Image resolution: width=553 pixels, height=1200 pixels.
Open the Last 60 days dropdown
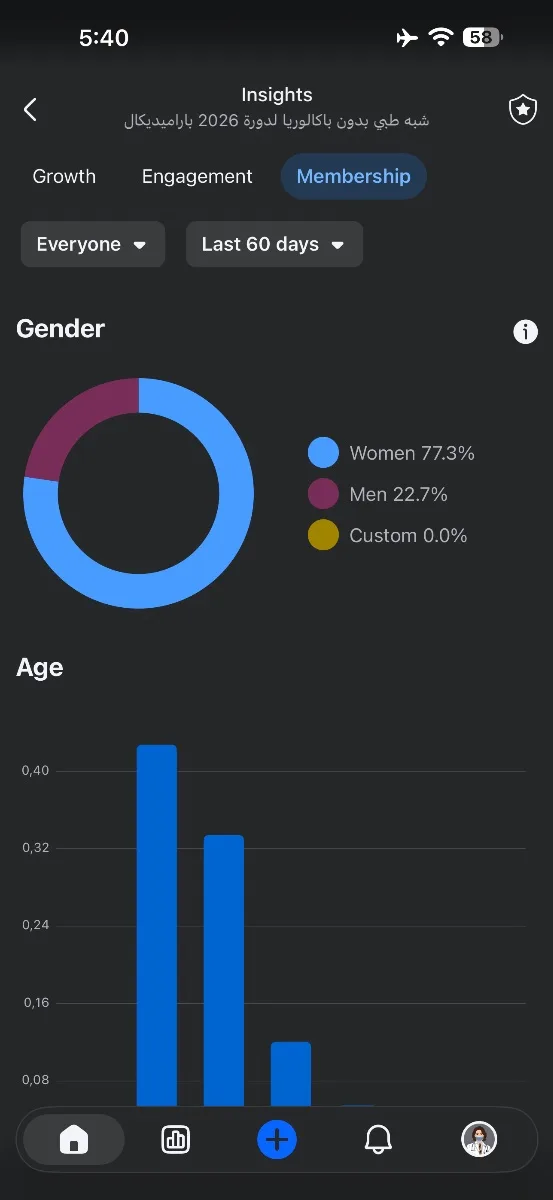(274, 244)
